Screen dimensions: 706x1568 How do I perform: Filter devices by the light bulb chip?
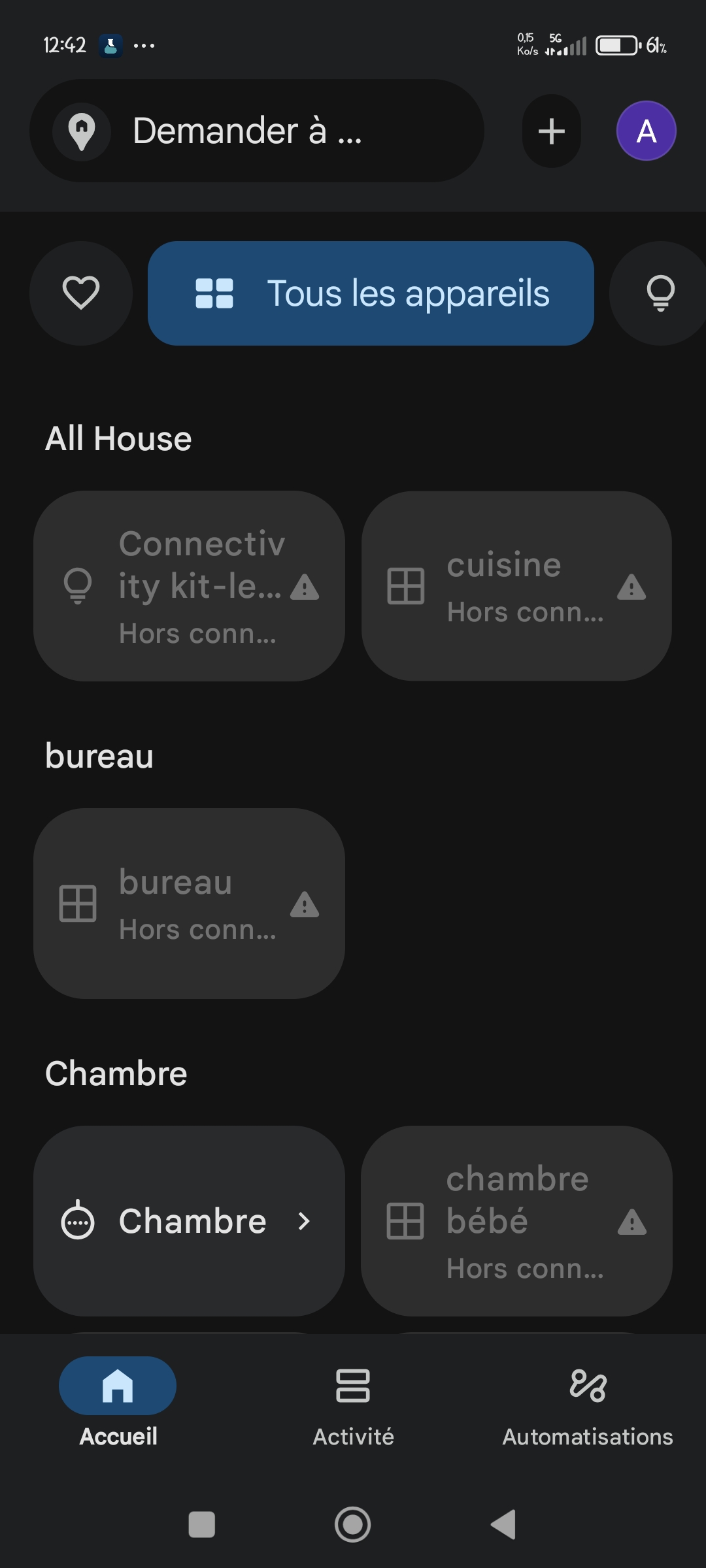pyautogui.click(x=660, y=293)
